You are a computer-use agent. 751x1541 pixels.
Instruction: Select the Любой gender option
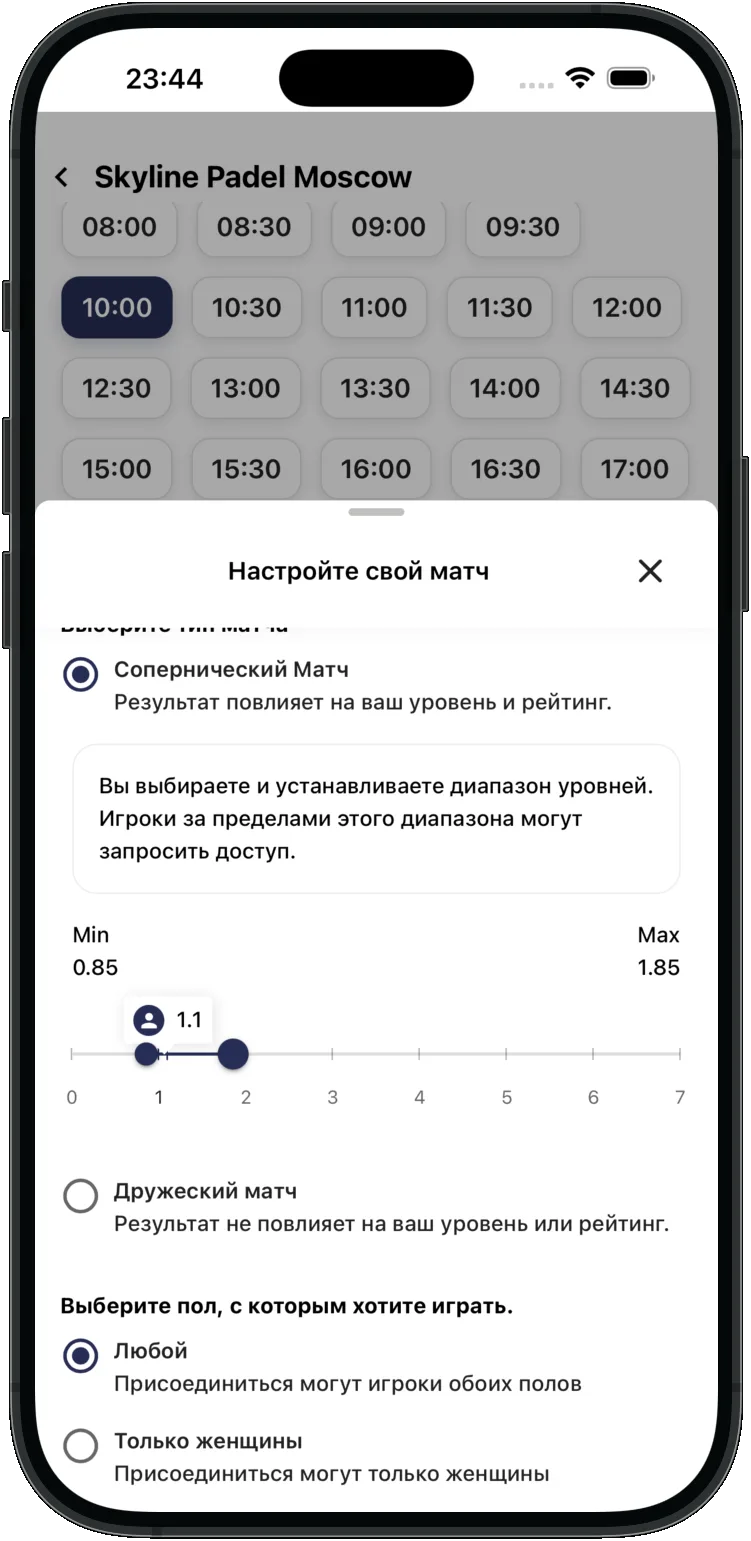pos(80,1357)
